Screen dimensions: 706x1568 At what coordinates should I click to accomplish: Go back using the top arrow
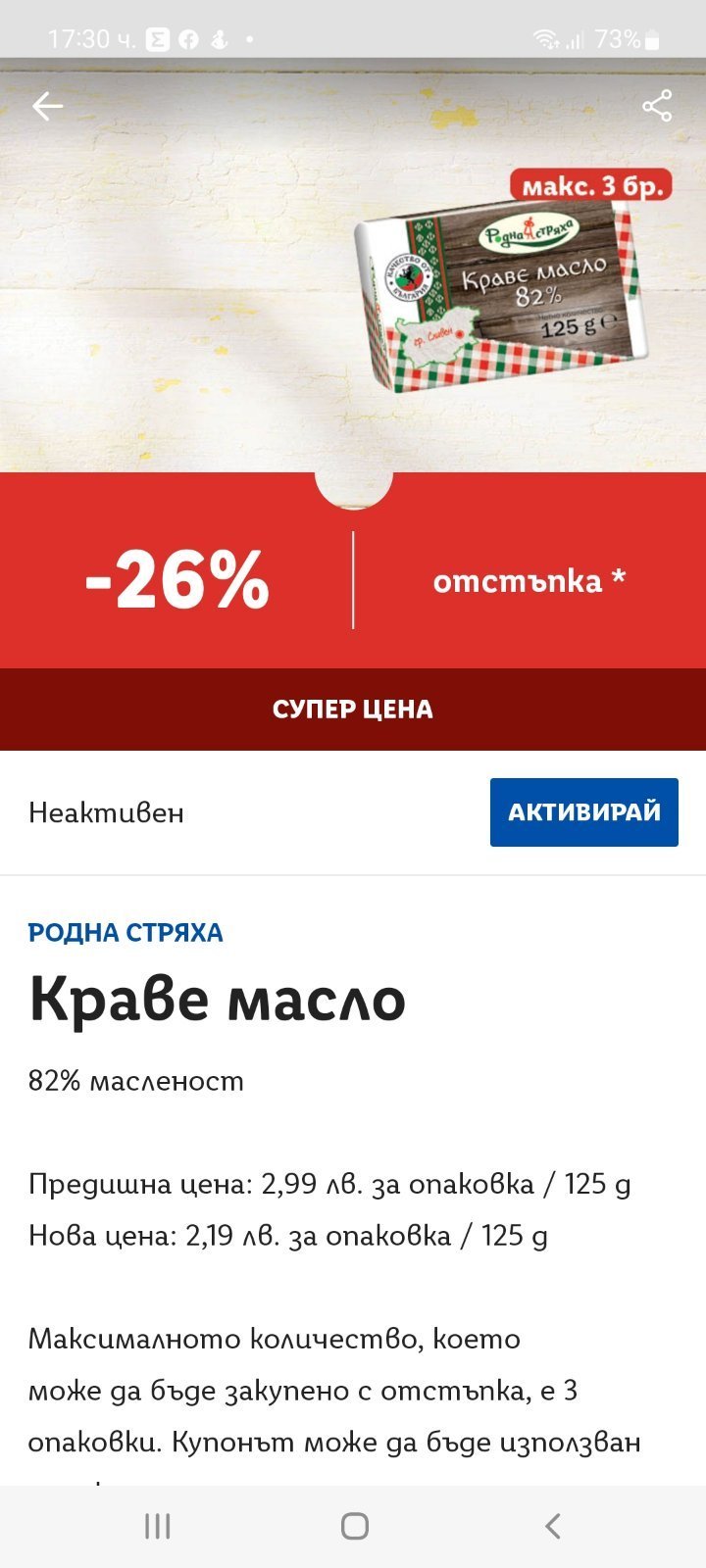[x=47, y=106]
